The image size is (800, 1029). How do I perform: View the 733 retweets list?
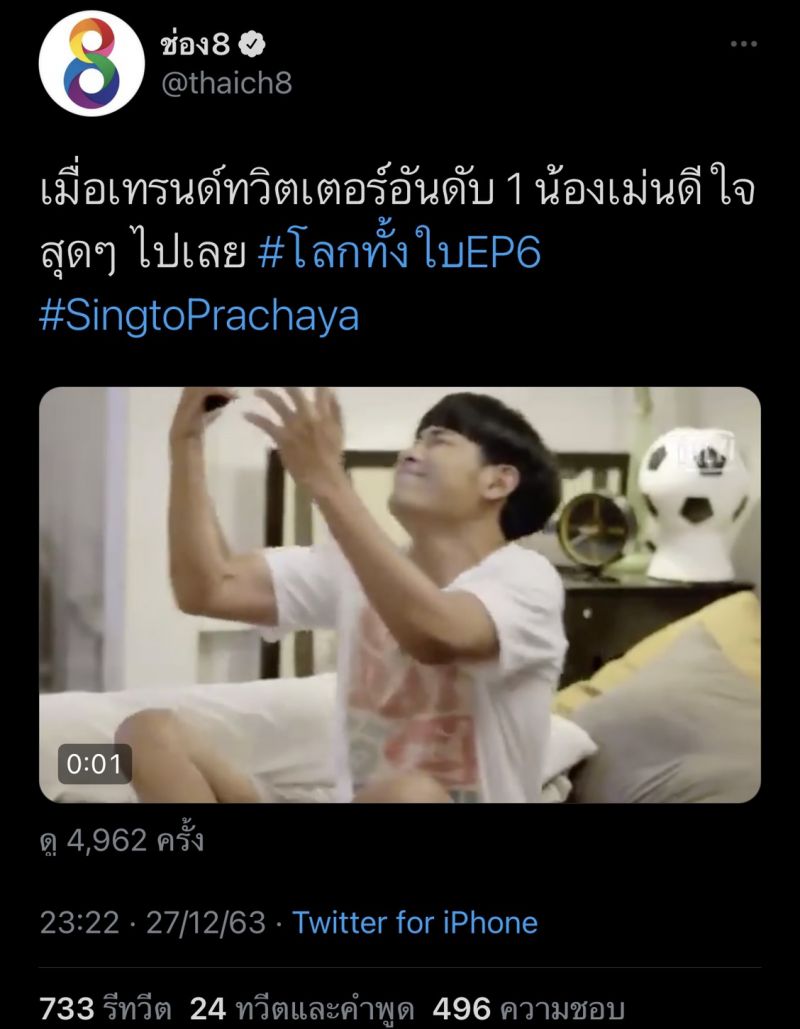[105, 1008]
